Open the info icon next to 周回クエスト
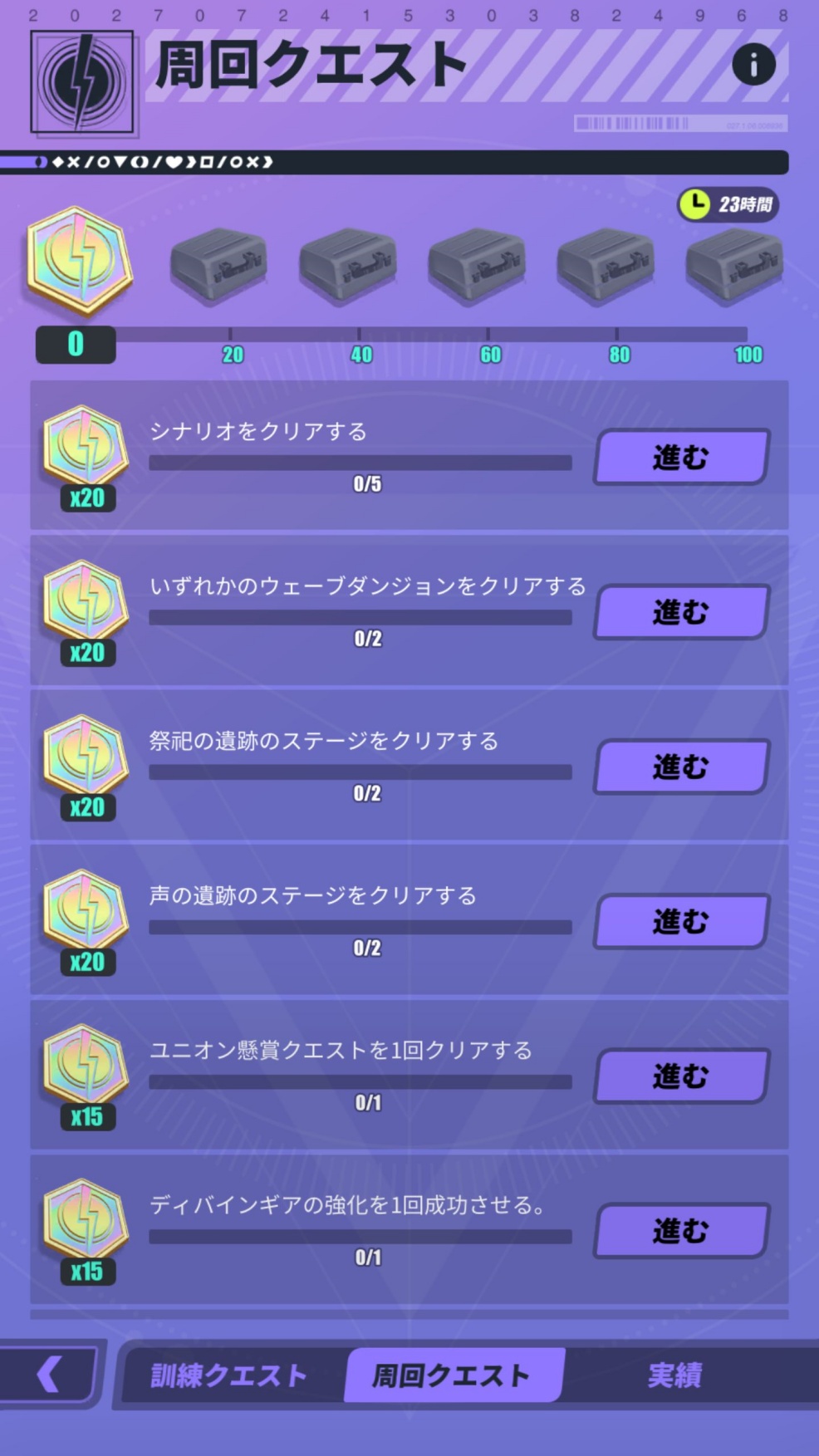This screenshot has width=819, height=1456. [753, 65]
